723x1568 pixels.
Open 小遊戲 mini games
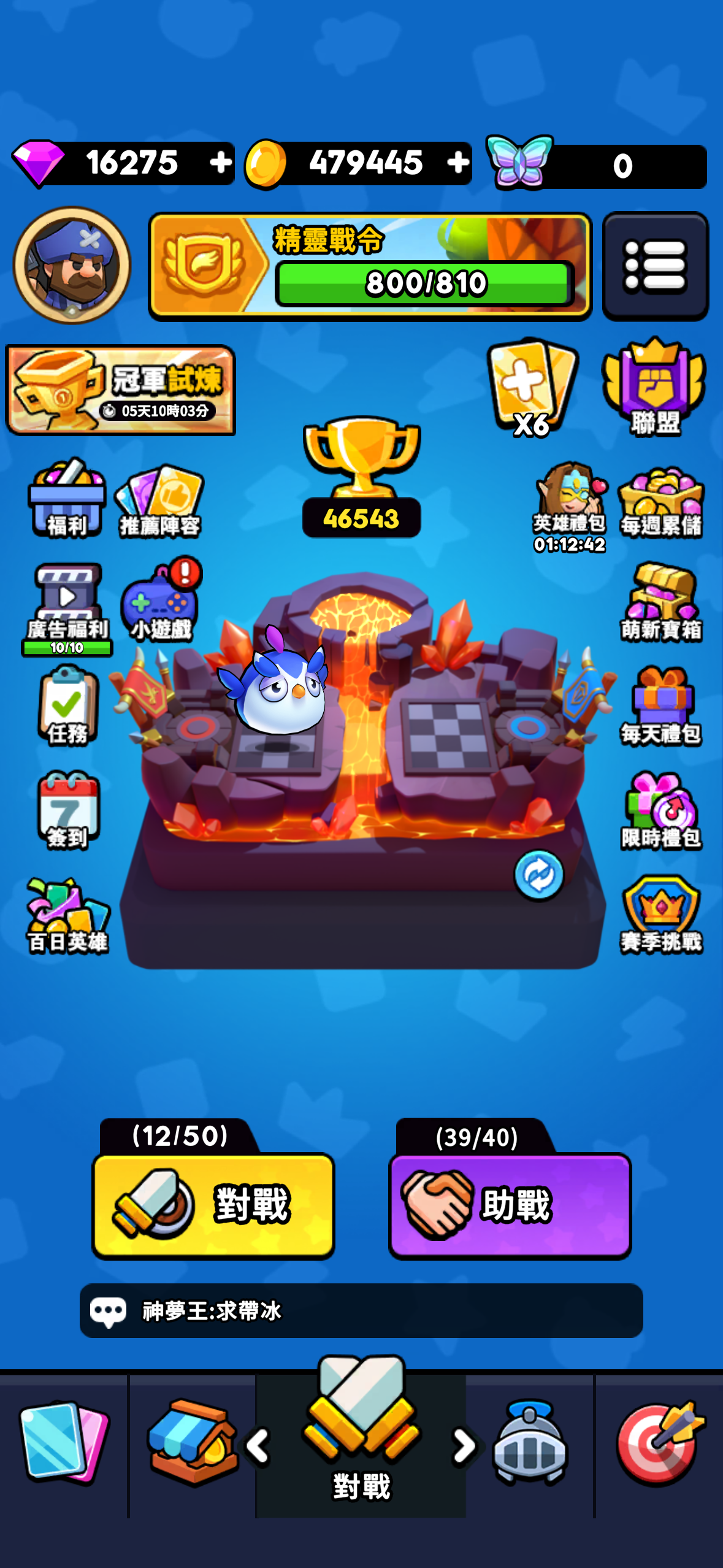(x=161, y=602)
